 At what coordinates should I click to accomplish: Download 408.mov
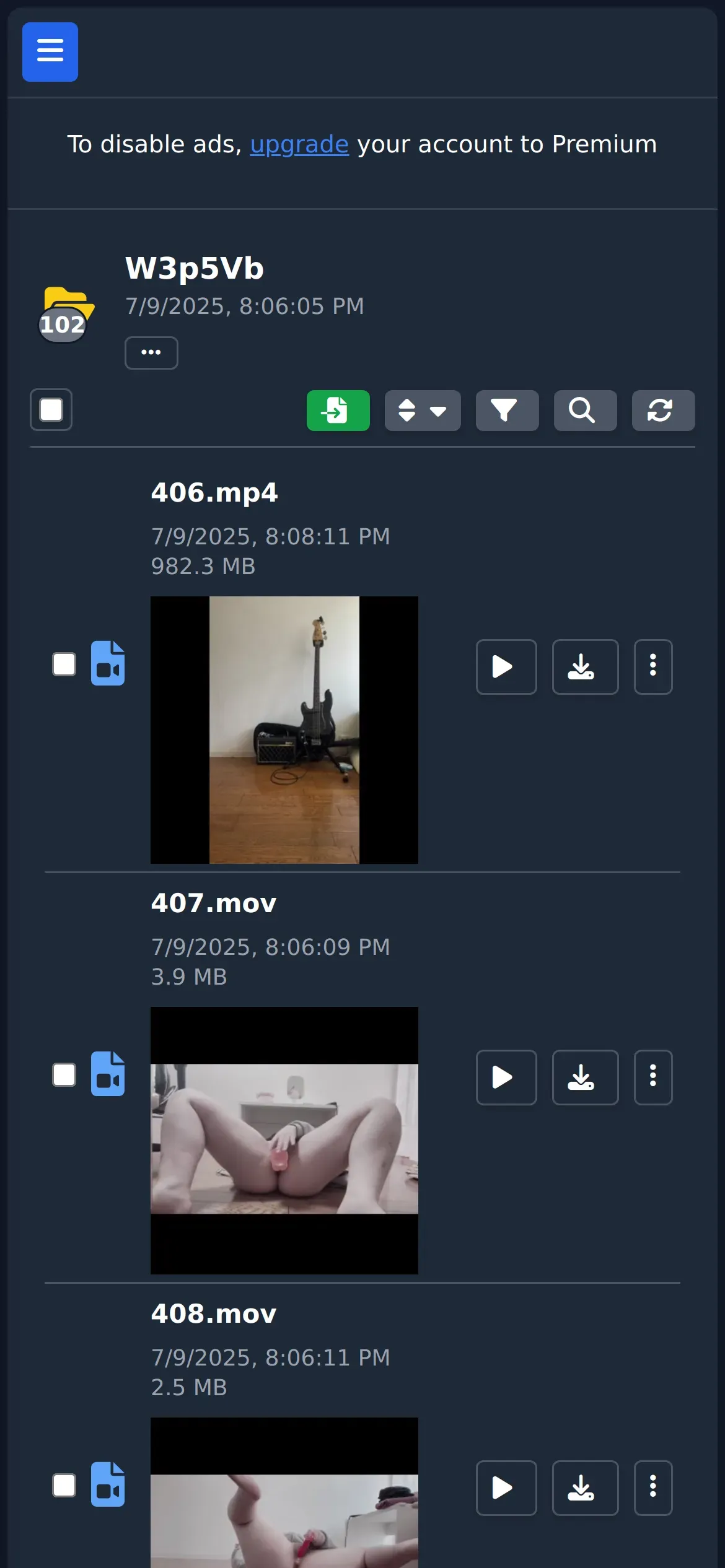pos(585,1488)
